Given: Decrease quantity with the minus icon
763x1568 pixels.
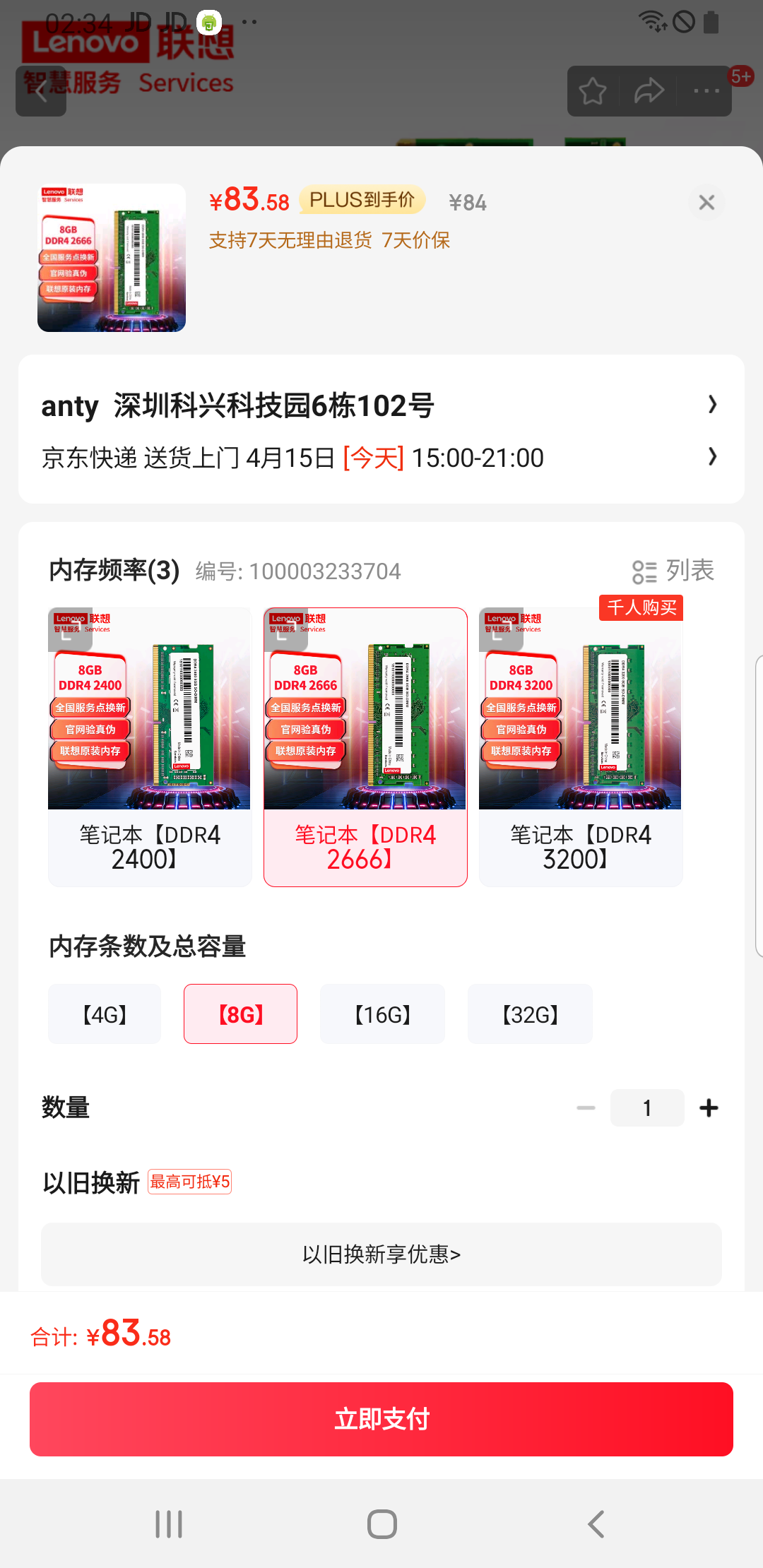Looking at the screenshot, I should [x=584, y=1107].
